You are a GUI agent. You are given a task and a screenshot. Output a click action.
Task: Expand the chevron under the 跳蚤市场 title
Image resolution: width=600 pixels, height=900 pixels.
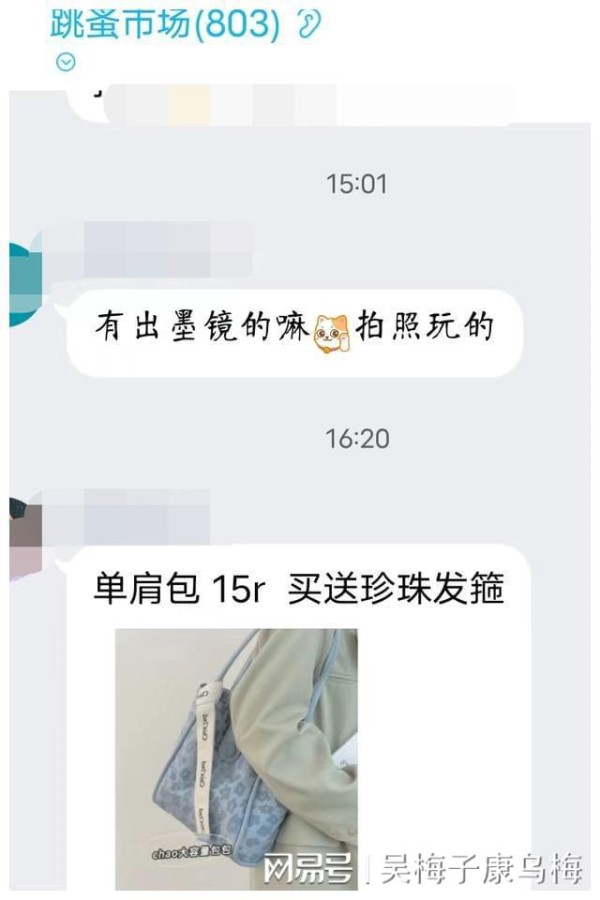point(66,62)
